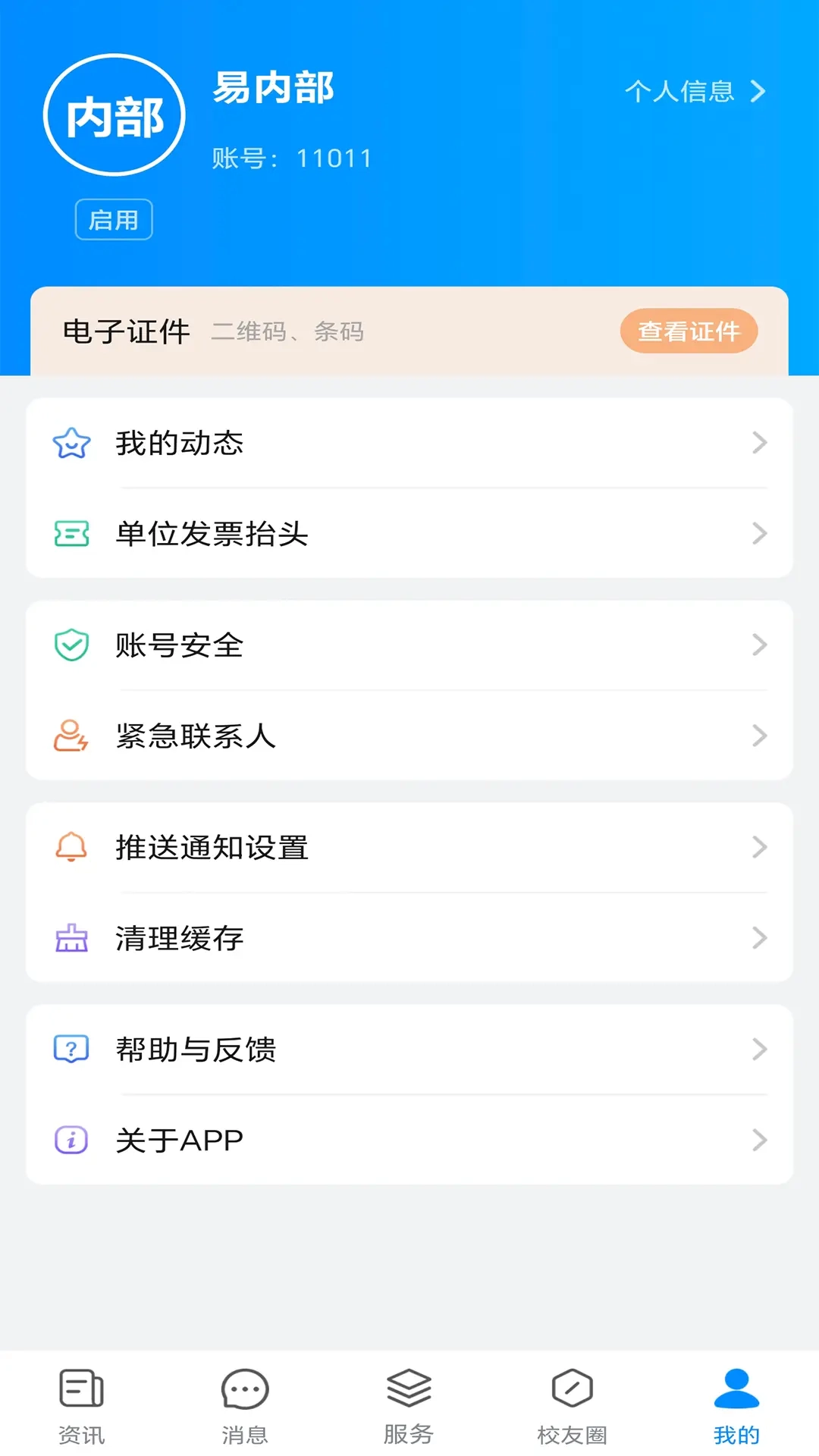This screenshot has height=1456, width=819.
Task: Select the green 账号安全 shield icon
Action: point(70,645)
